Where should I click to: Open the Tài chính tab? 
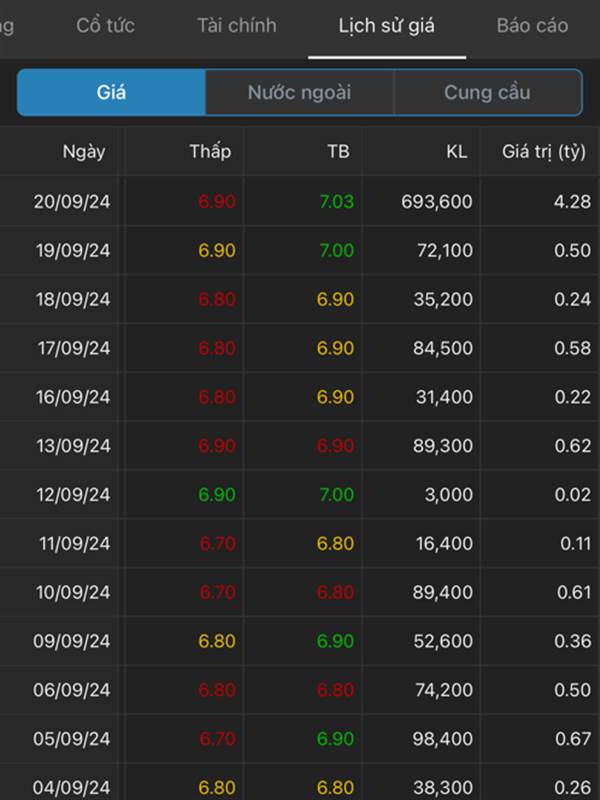(x=237, y=26)
